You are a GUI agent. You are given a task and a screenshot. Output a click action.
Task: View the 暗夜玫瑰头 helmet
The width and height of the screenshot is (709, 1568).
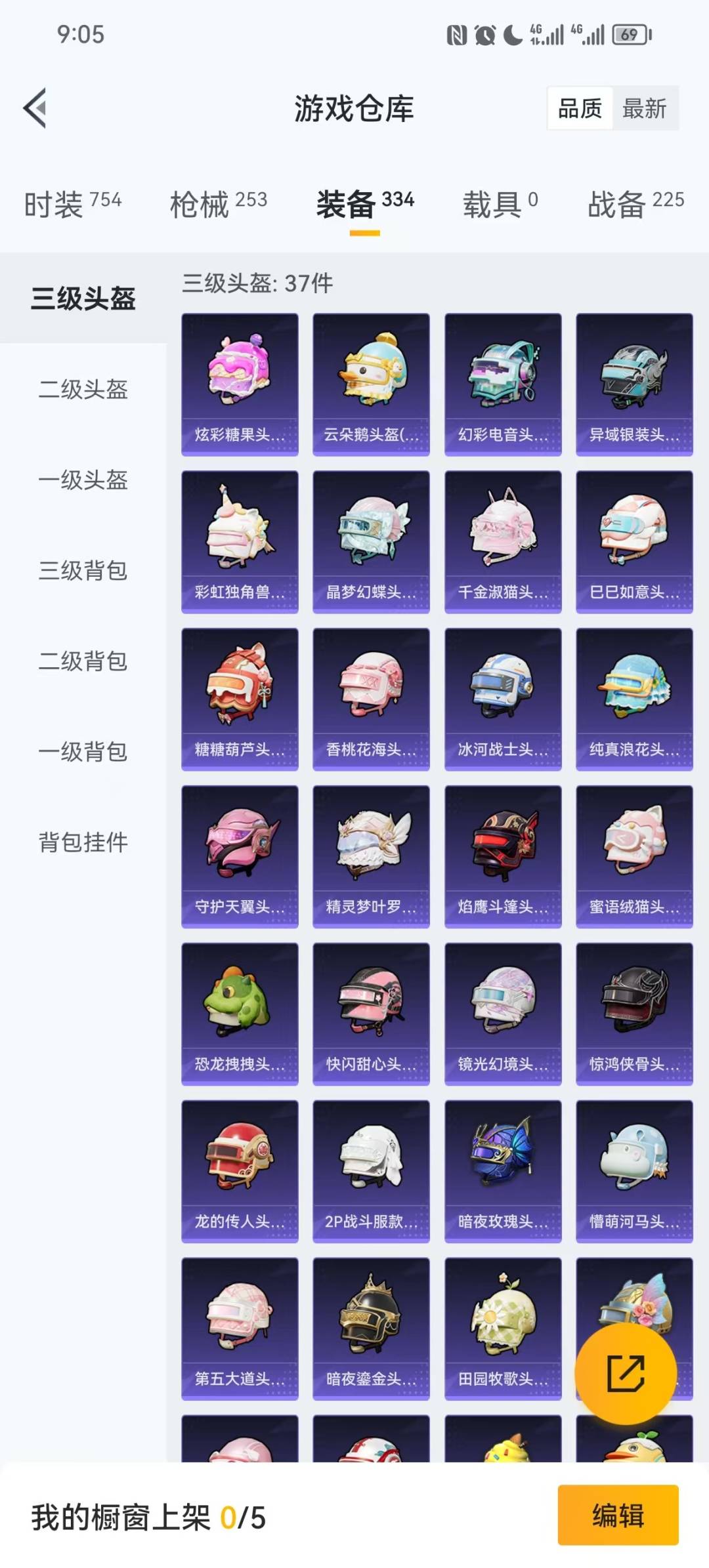[503, 1171]
